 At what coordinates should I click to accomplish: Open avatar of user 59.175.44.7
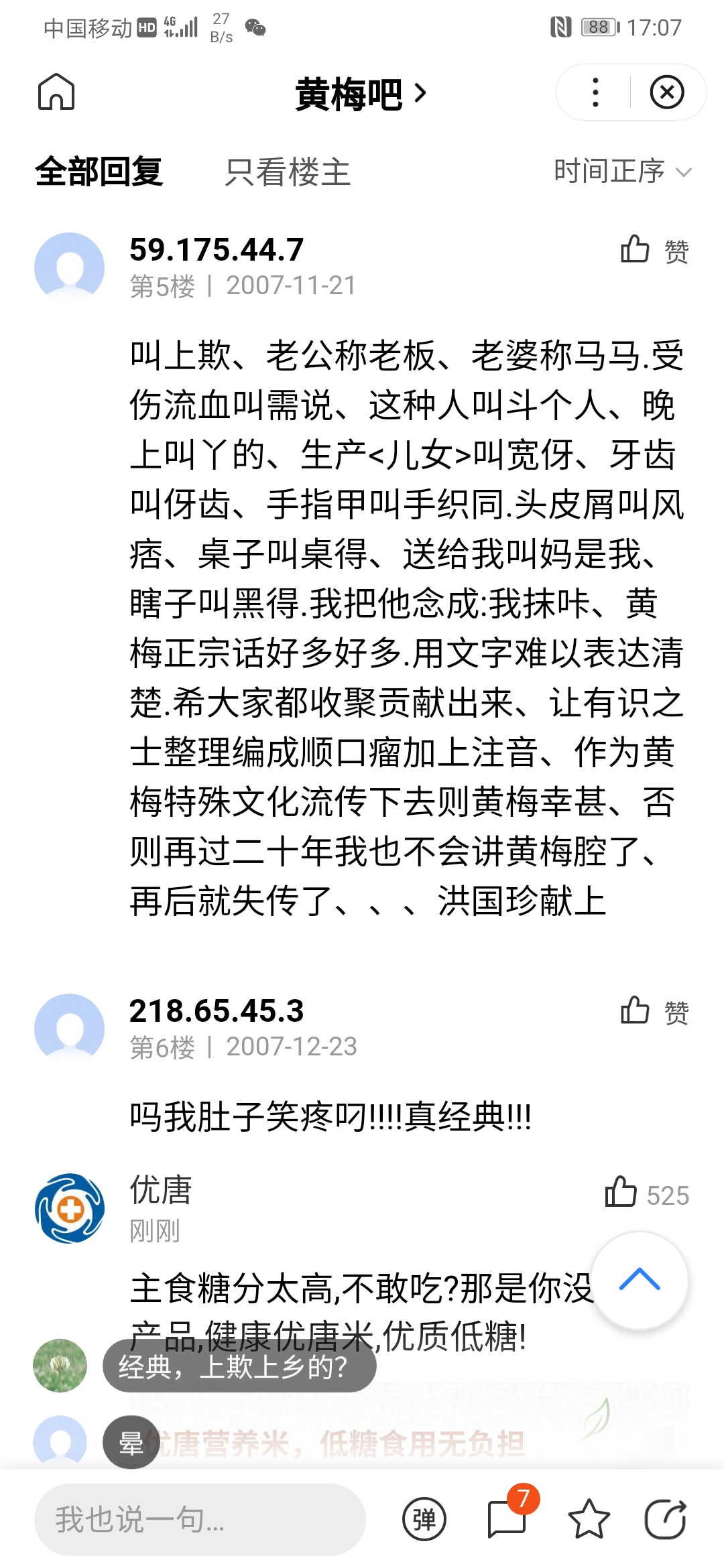pos(70,267)
